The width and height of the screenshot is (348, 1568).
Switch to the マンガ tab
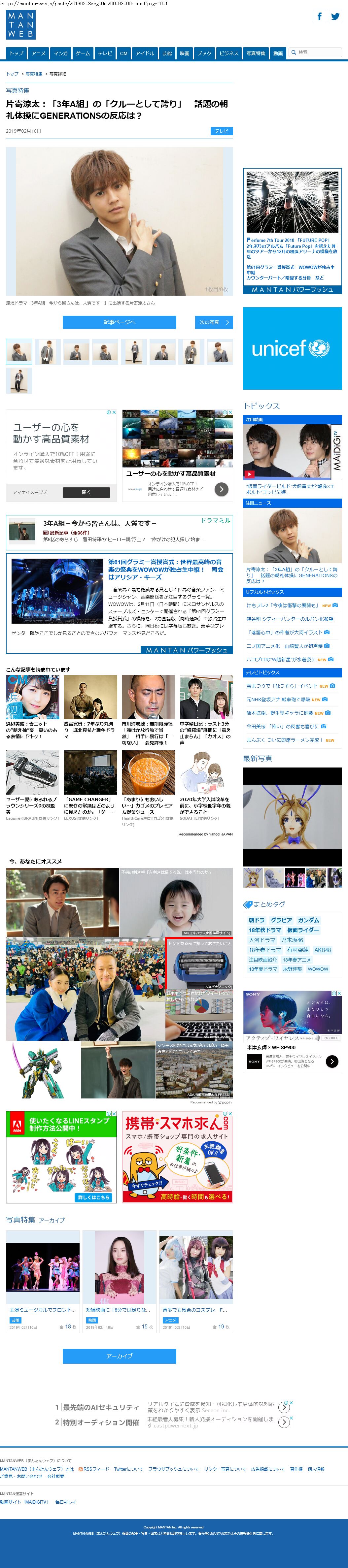click(60, 53)
